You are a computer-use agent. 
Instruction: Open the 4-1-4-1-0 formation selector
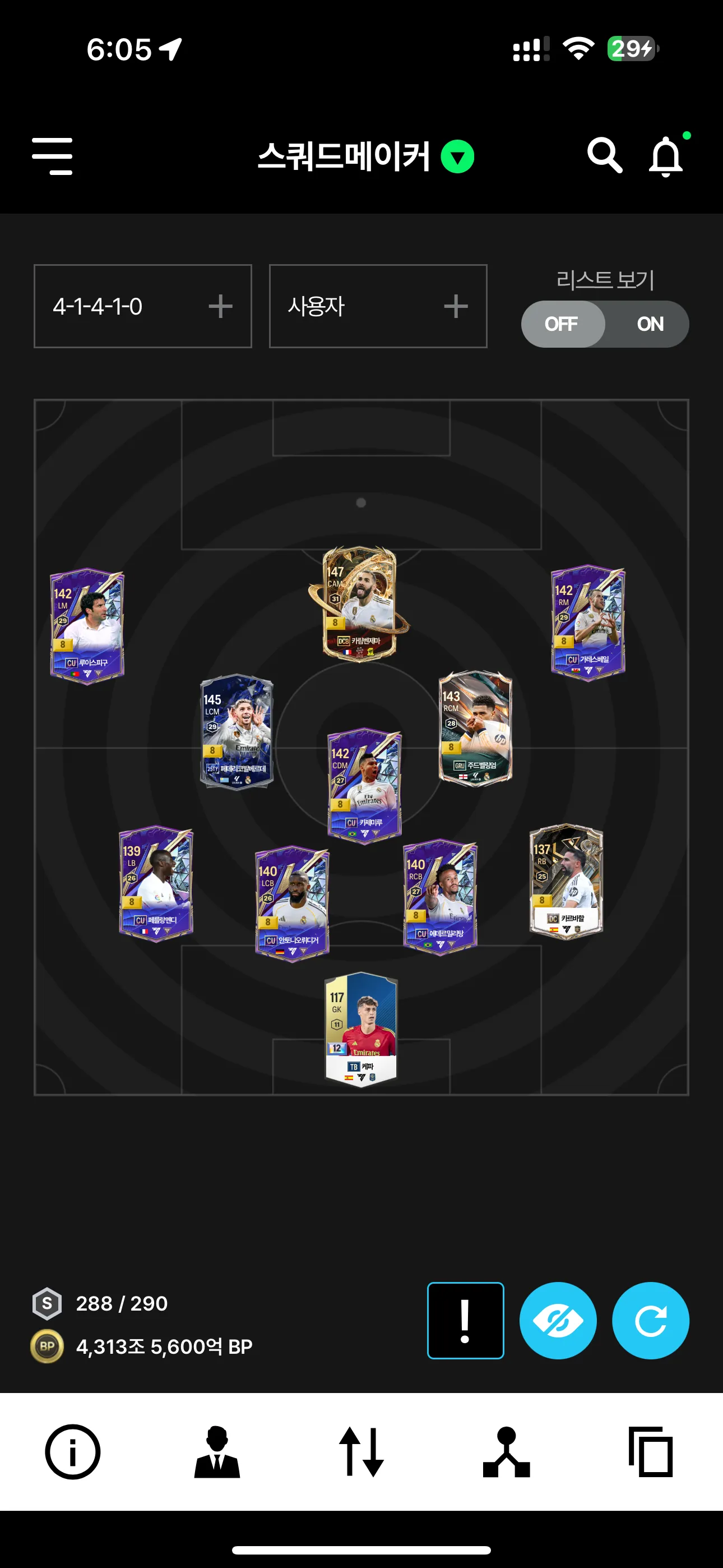tap(142, 306)
